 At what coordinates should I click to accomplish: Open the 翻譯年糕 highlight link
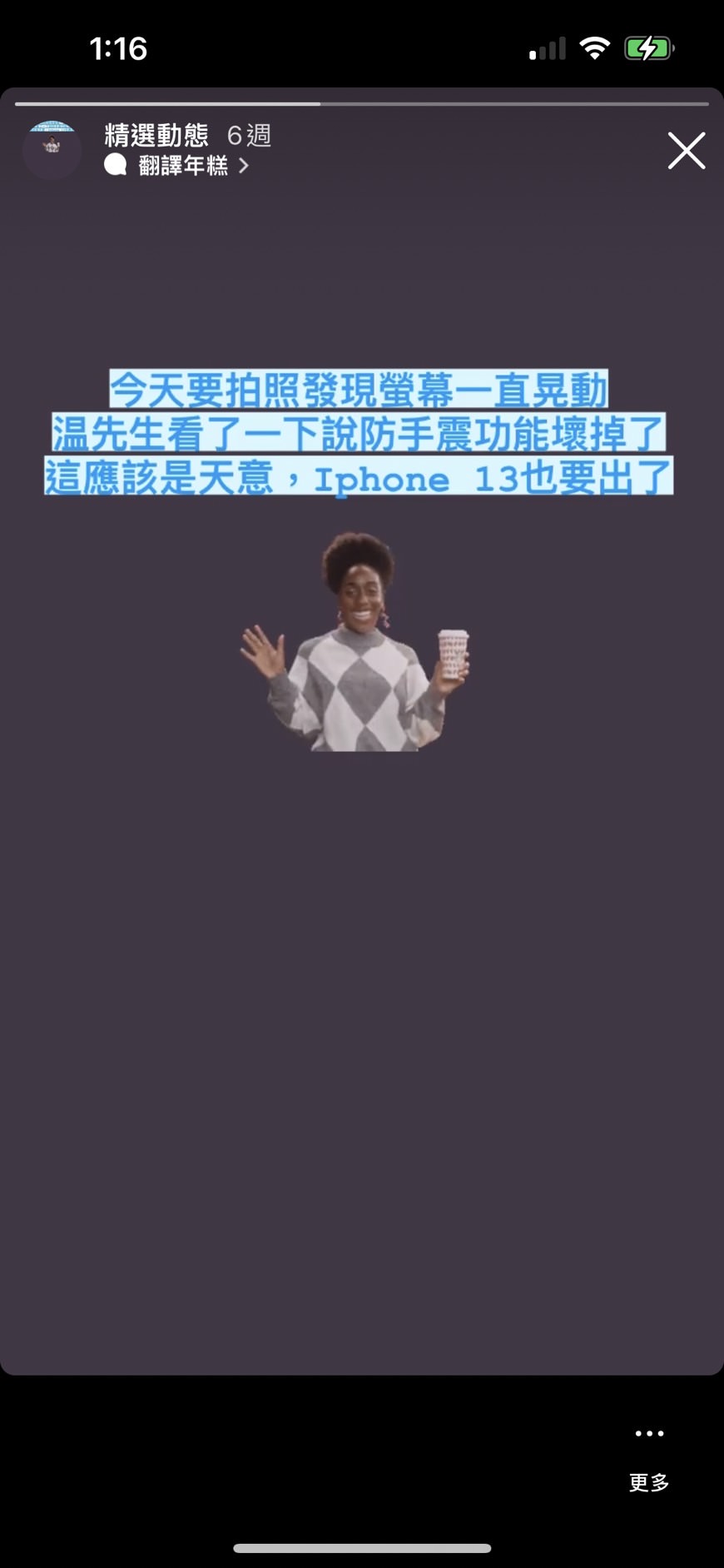182,166
